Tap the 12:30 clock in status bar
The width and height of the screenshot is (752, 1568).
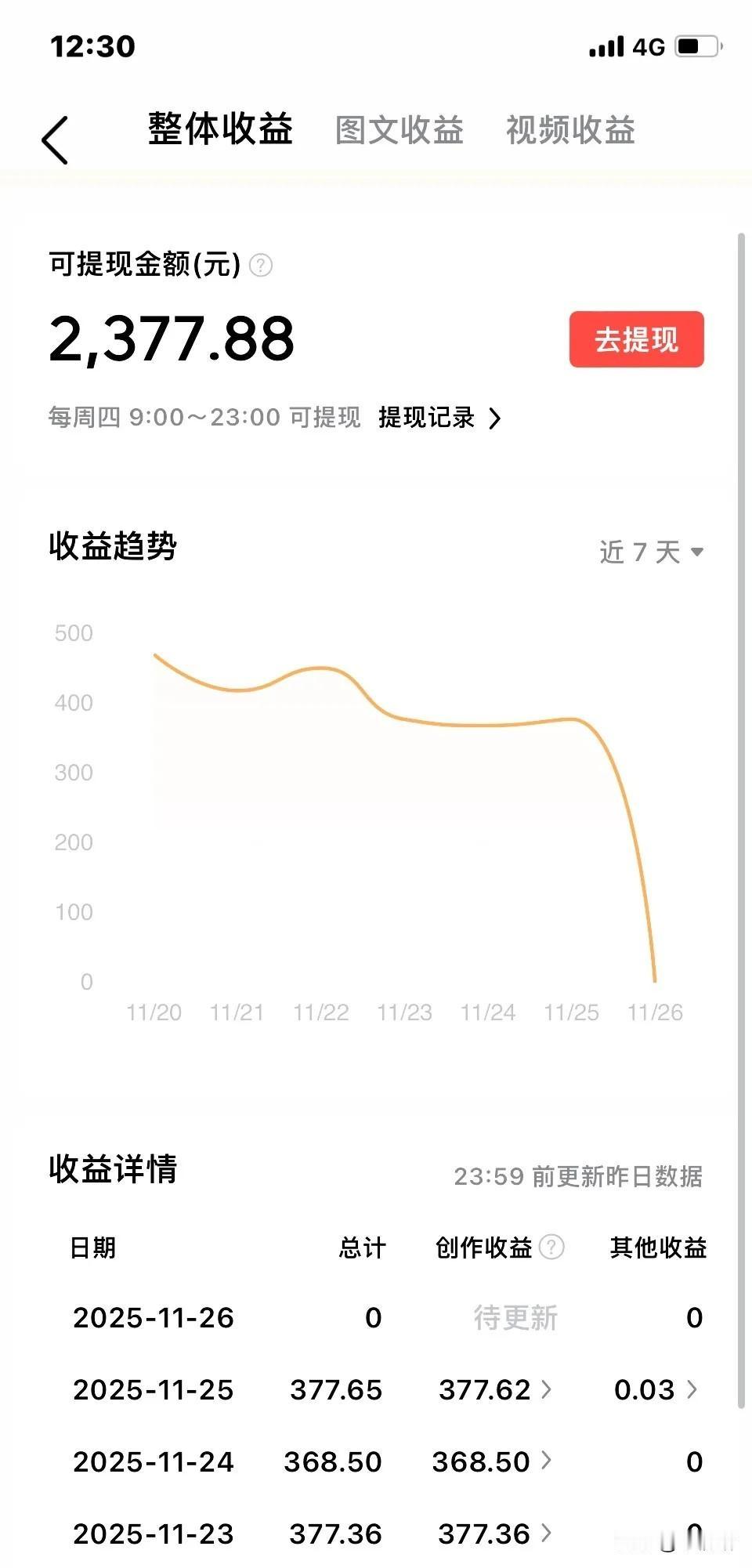click(x=93, y=47)
